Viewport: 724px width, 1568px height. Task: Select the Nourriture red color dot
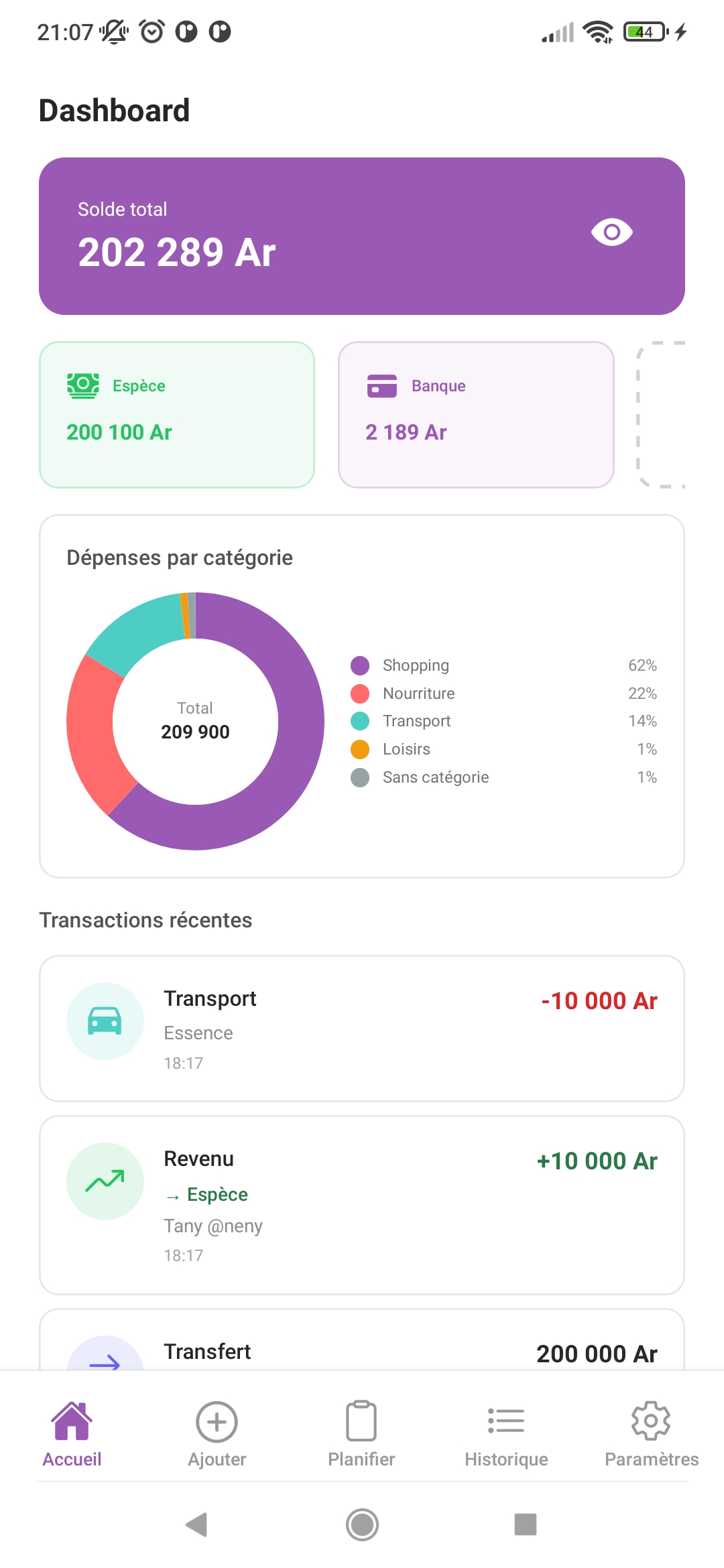coord(360,693)
